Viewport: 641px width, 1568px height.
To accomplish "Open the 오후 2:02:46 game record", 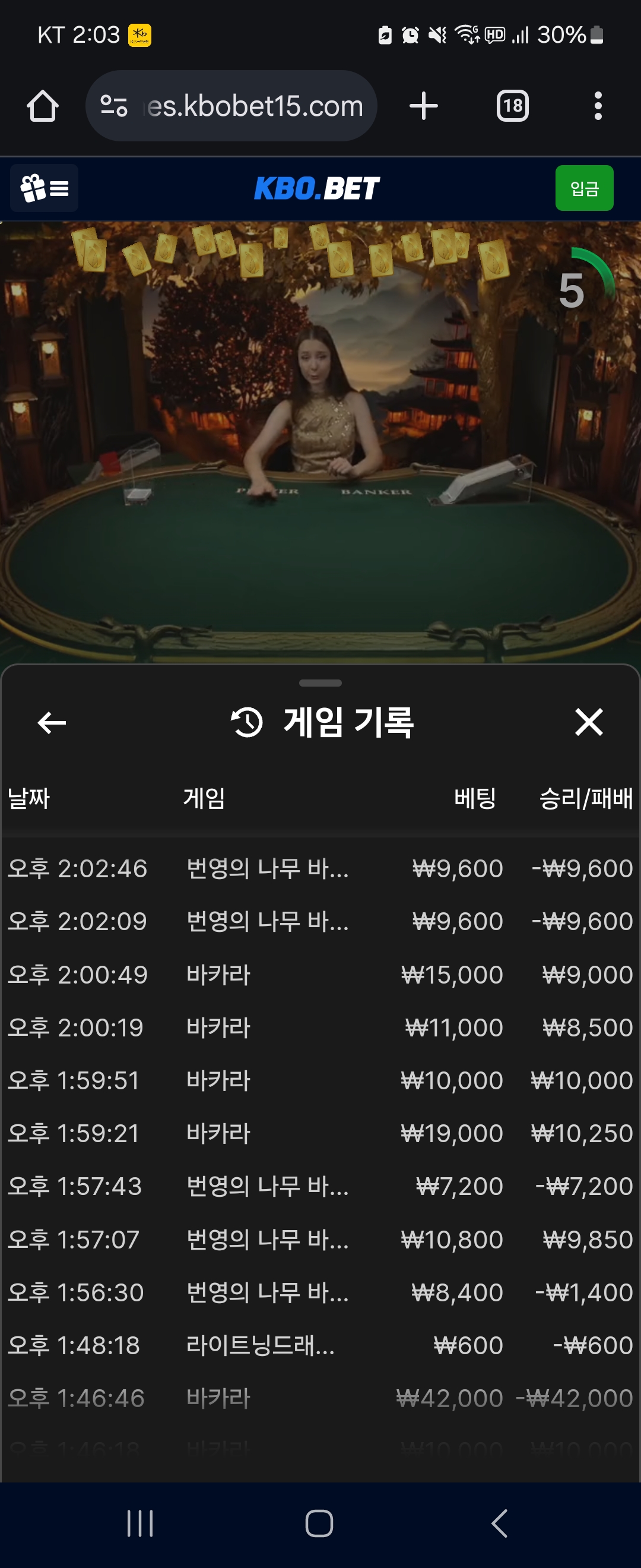I will [320, 868].
